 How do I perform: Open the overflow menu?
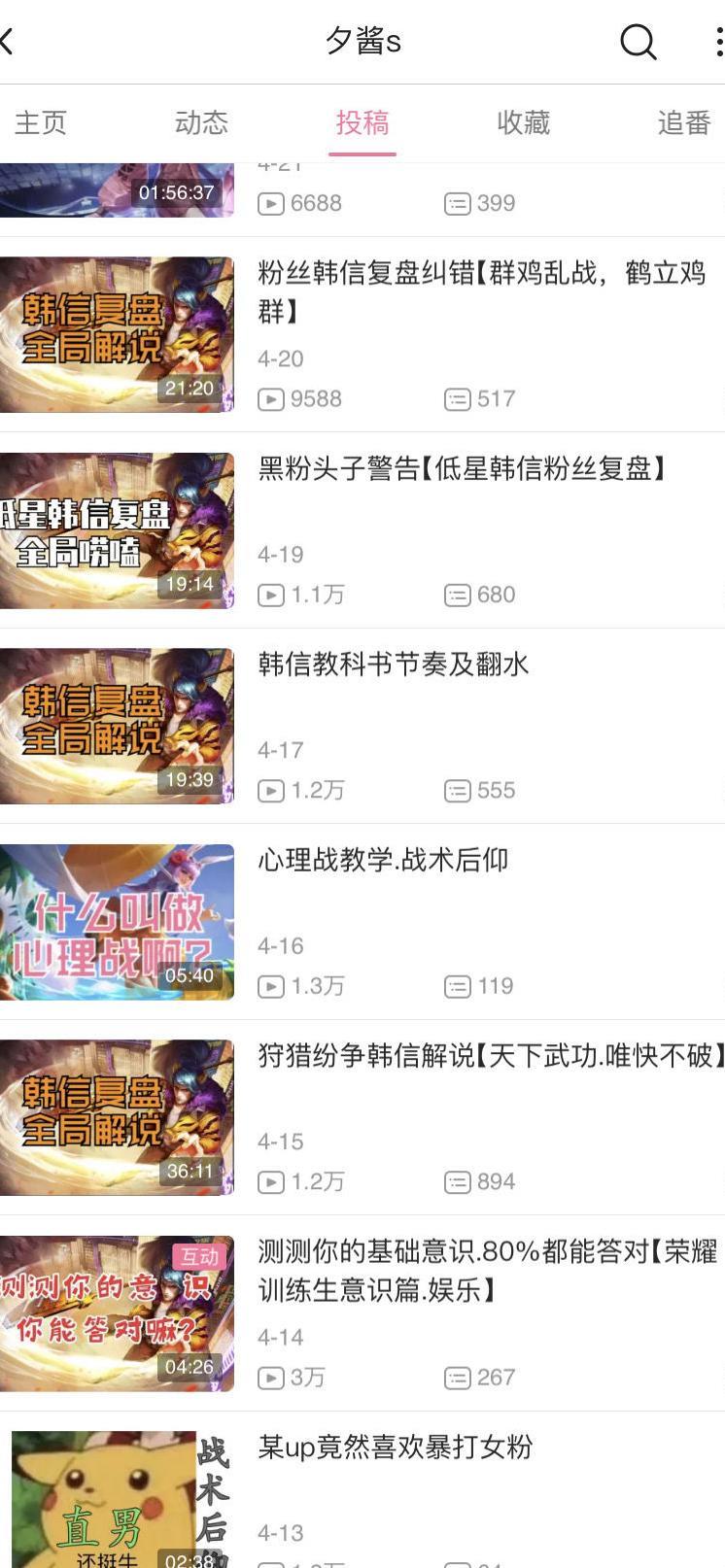(717, 42)
